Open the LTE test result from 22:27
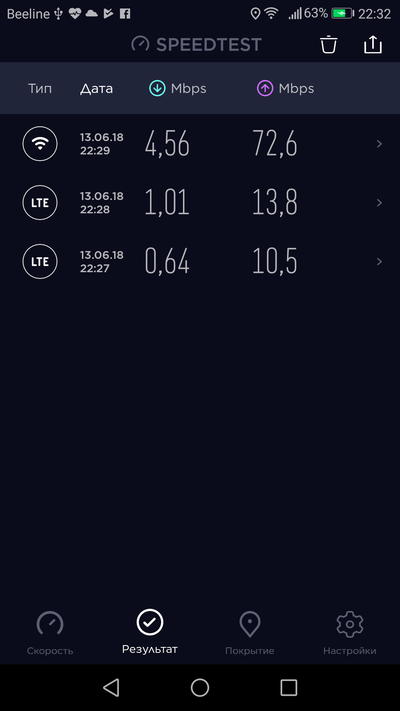400x711 pixels. tap(200, 262)
